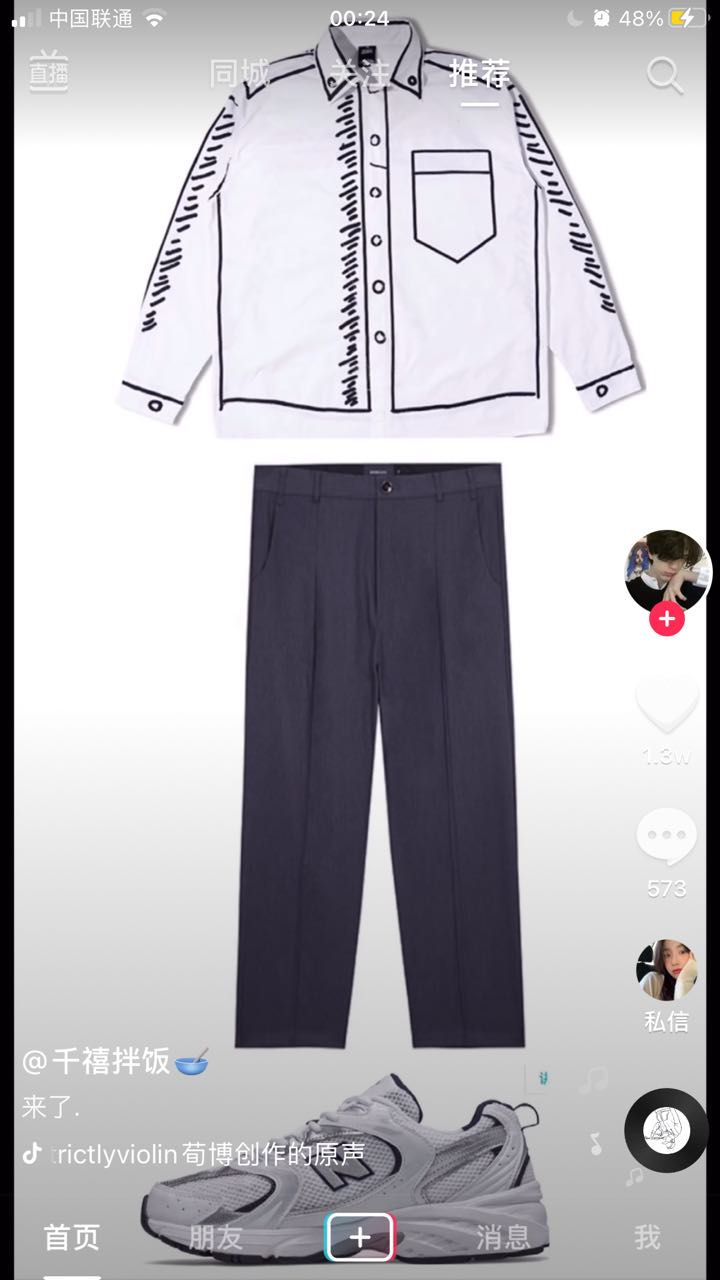
Task: Create a new video with the plus button
Action: point(360,1237)
